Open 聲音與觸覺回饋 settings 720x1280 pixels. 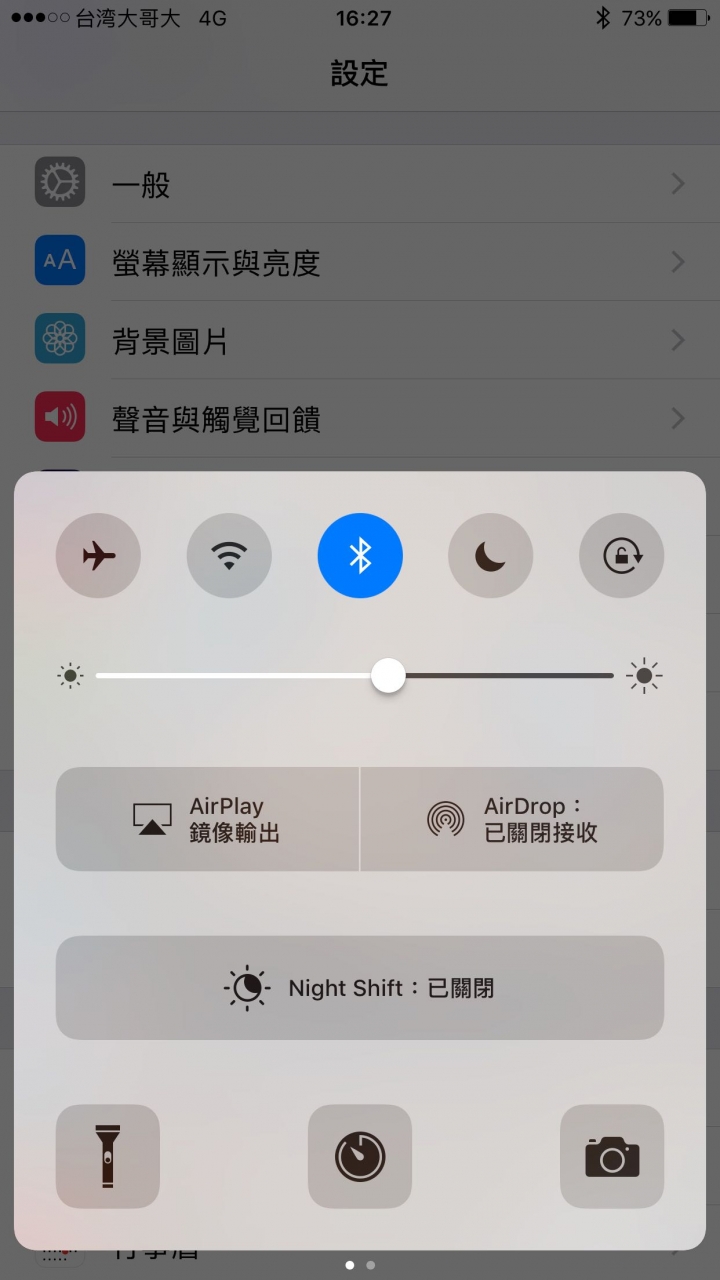pos(360,418)
